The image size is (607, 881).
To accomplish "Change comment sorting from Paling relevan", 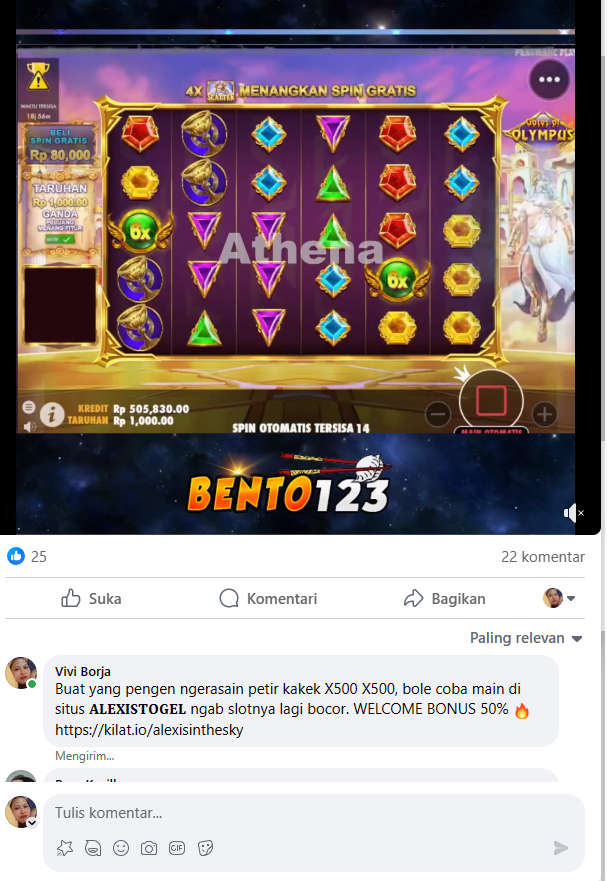I will coord(526,638).
